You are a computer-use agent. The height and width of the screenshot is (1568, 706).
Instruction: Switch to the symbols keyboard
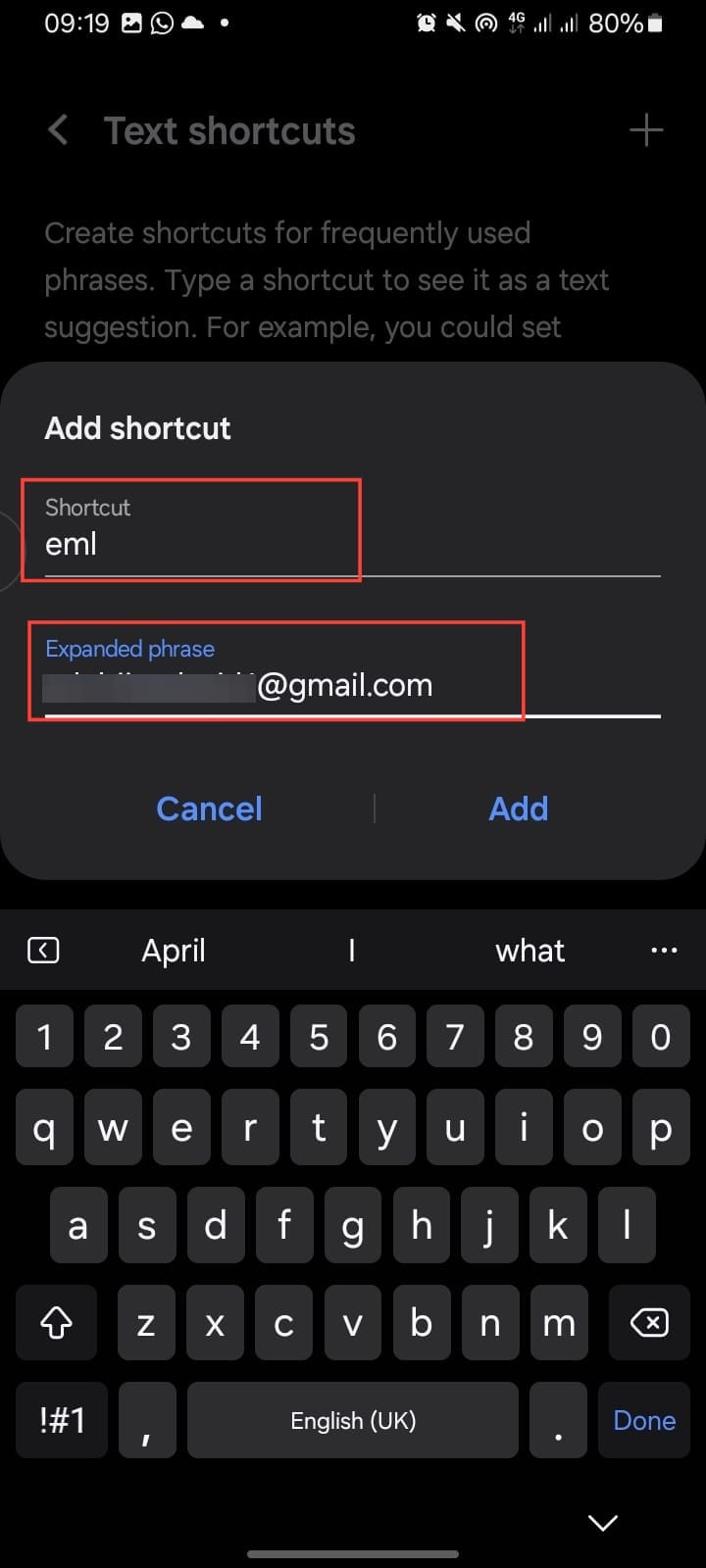(x=62, y=1420)
